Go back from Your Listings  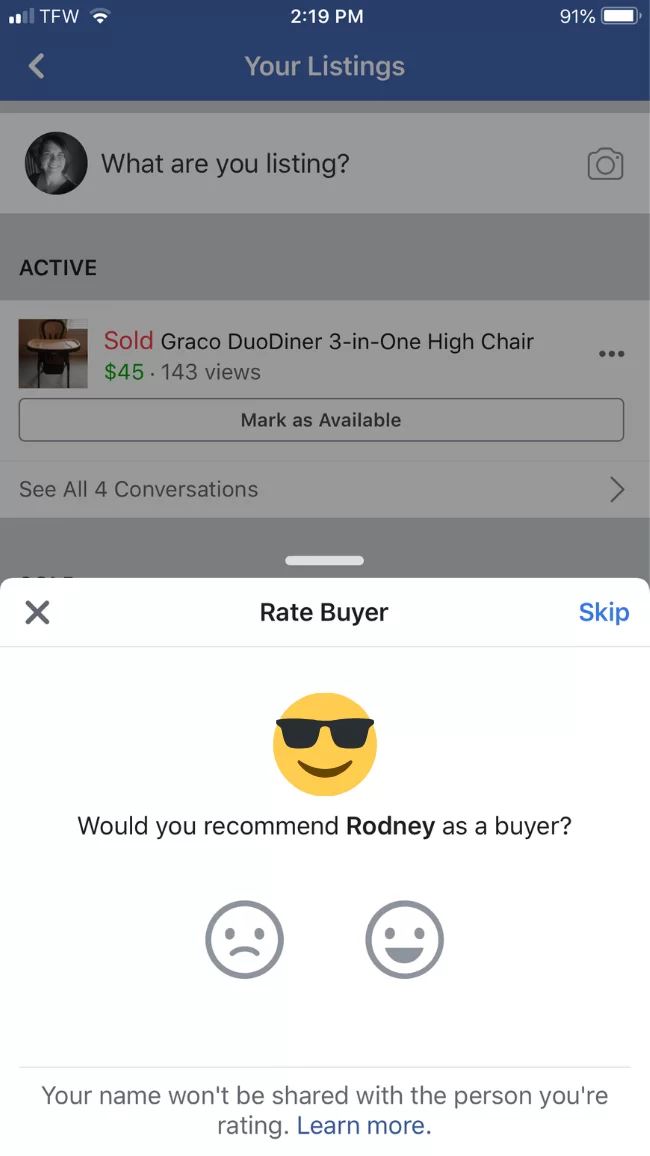pos(37,67)
